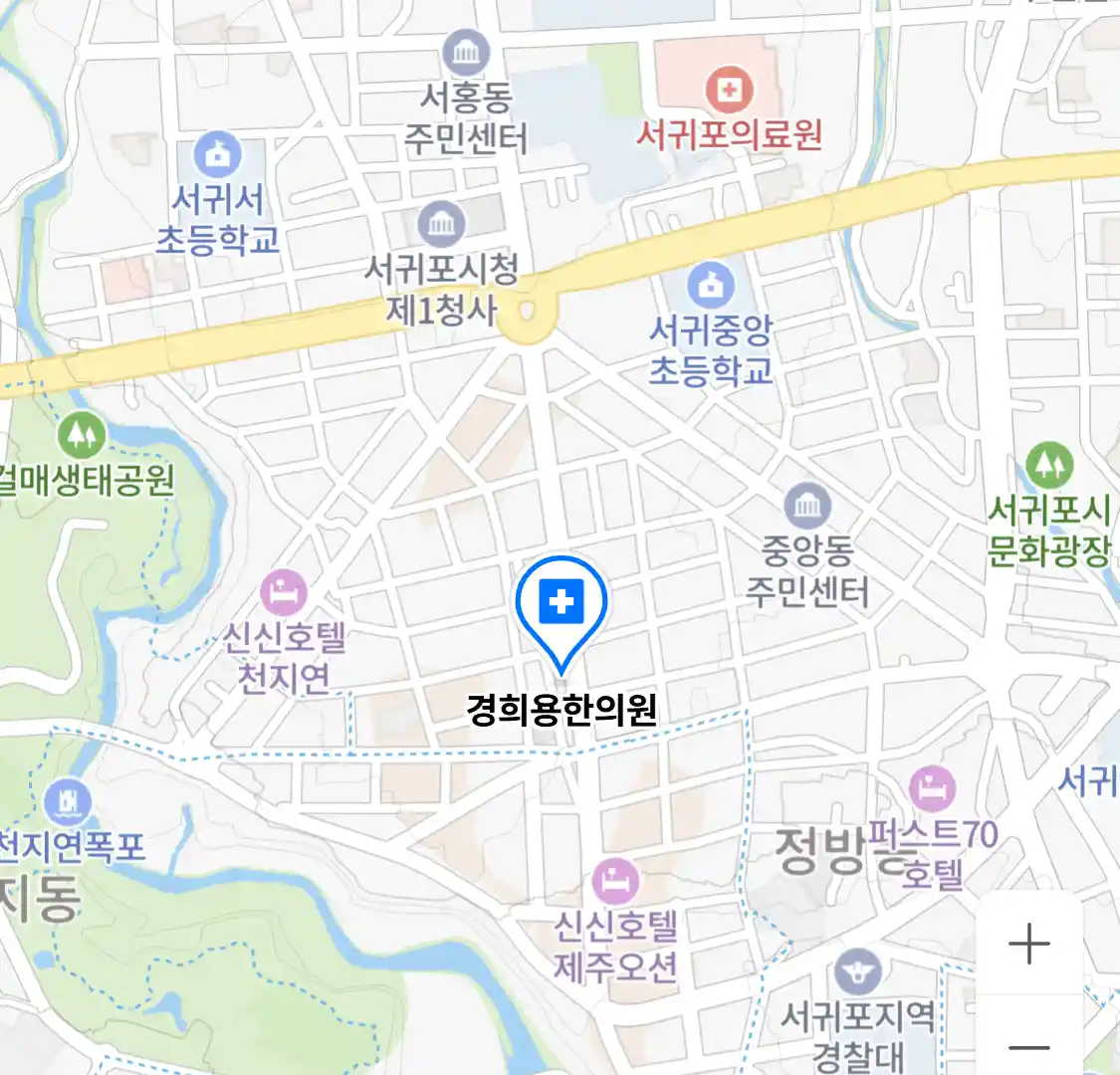Screen dimensions: 1120x1075
Task: Select the 서귀포시 문화광장 park marker
Action: click(x=1048, y=465)
